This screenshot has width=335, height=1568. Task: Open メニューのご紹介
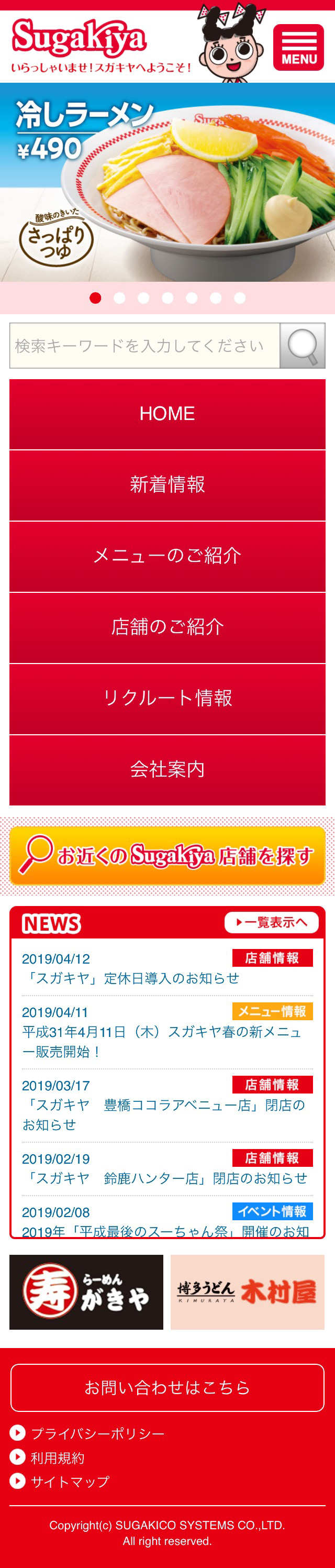click(x=167, y=556)
